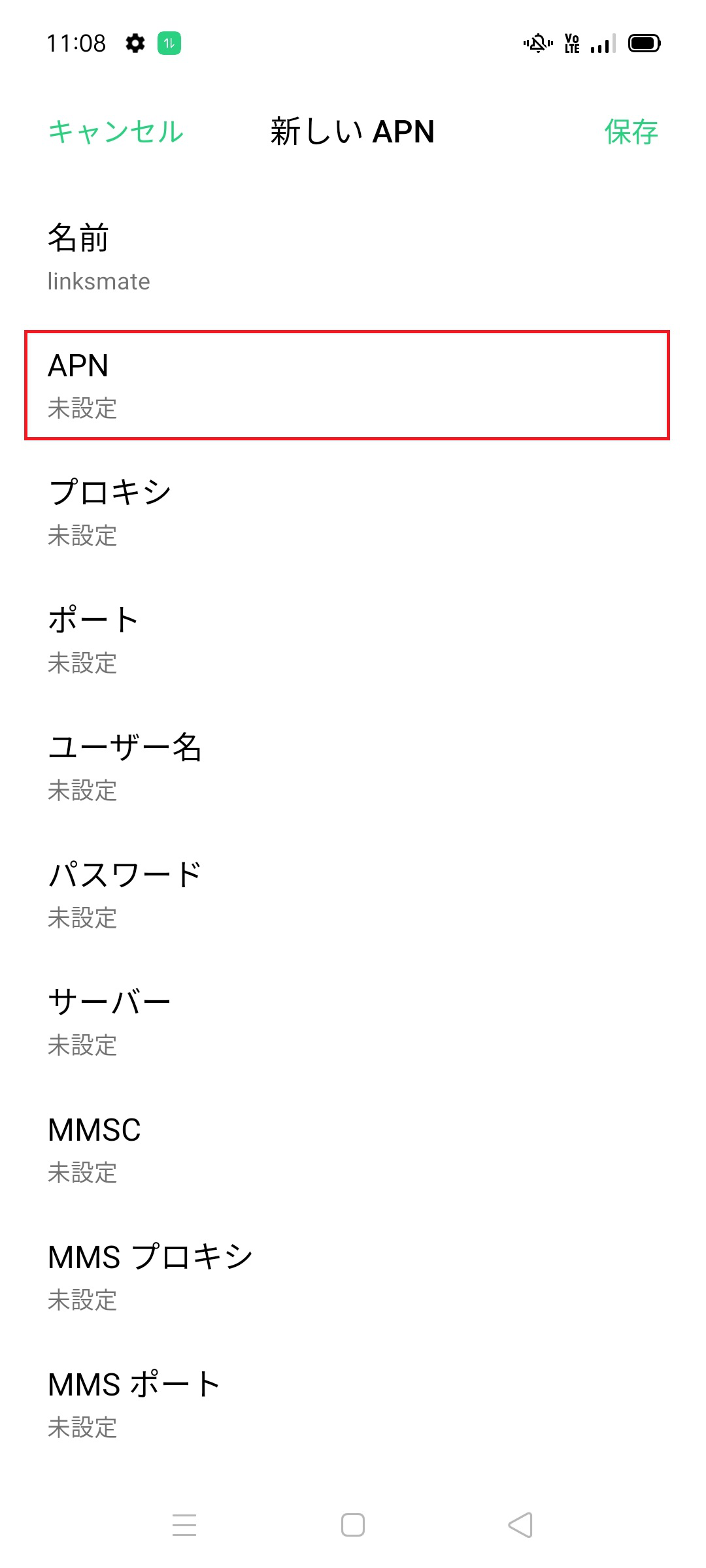
Task: Edit the MMS ポート setting
Action: coord(353,1404)
